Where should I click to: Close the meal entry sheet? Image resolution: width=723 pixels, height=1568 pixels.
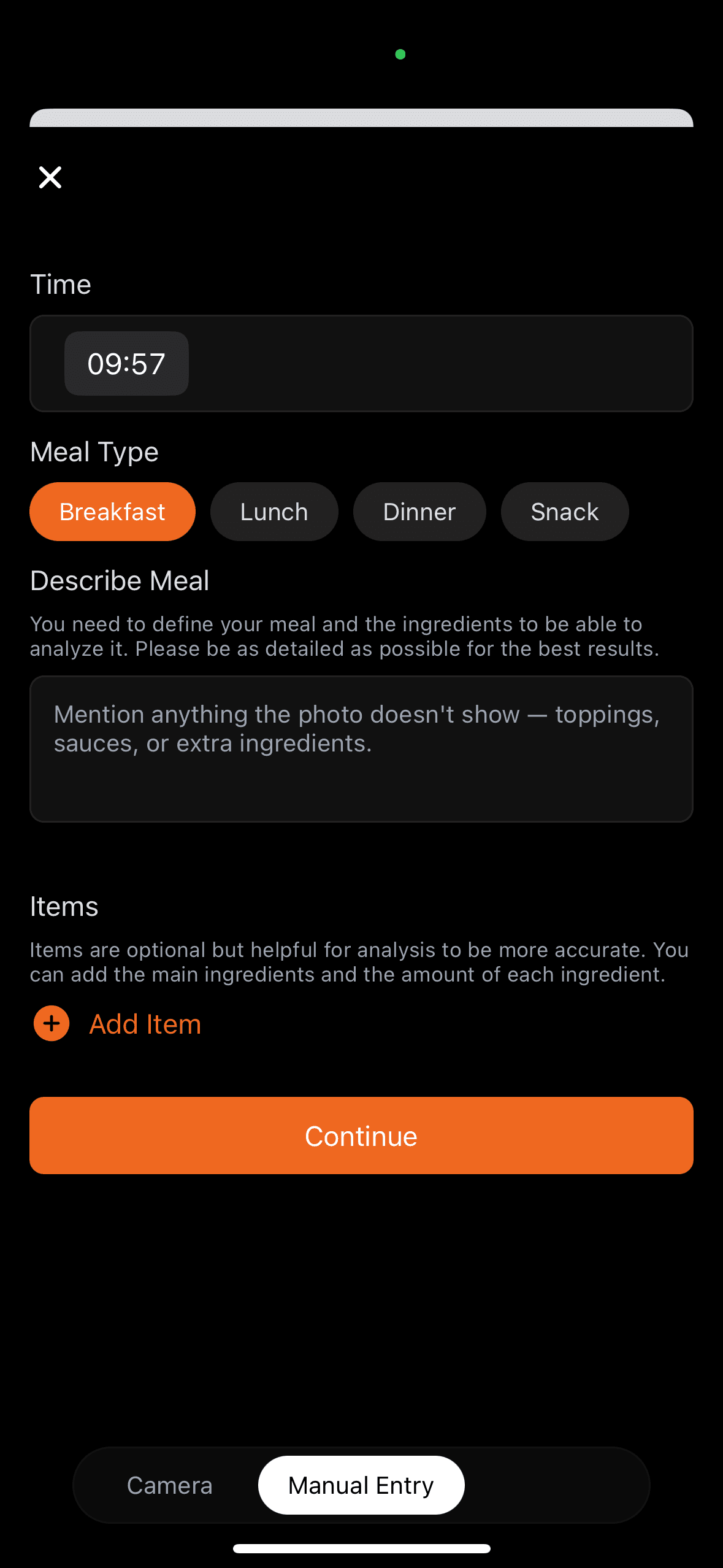point(50,177)
